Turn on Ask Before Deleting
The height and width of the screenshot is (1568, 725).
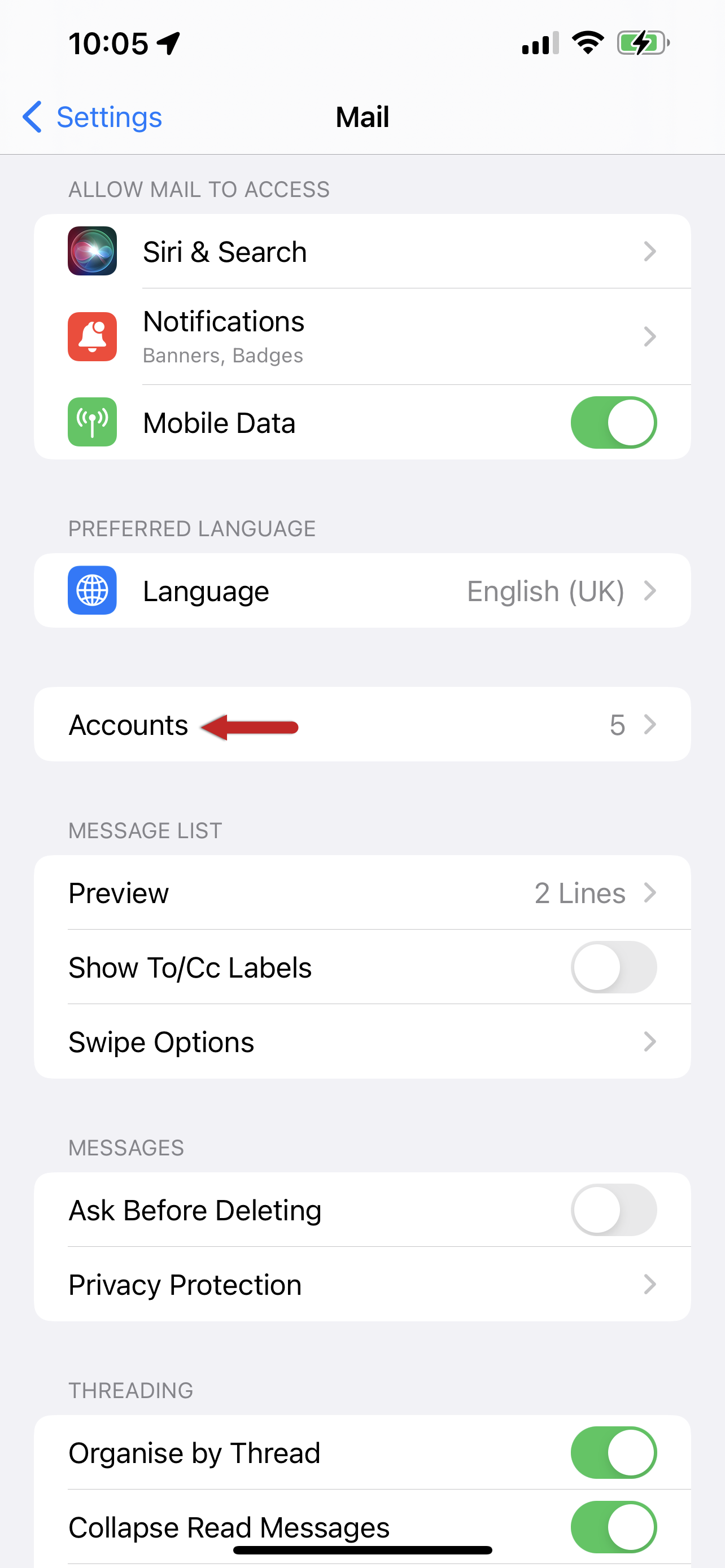[x=613, y=1210]
